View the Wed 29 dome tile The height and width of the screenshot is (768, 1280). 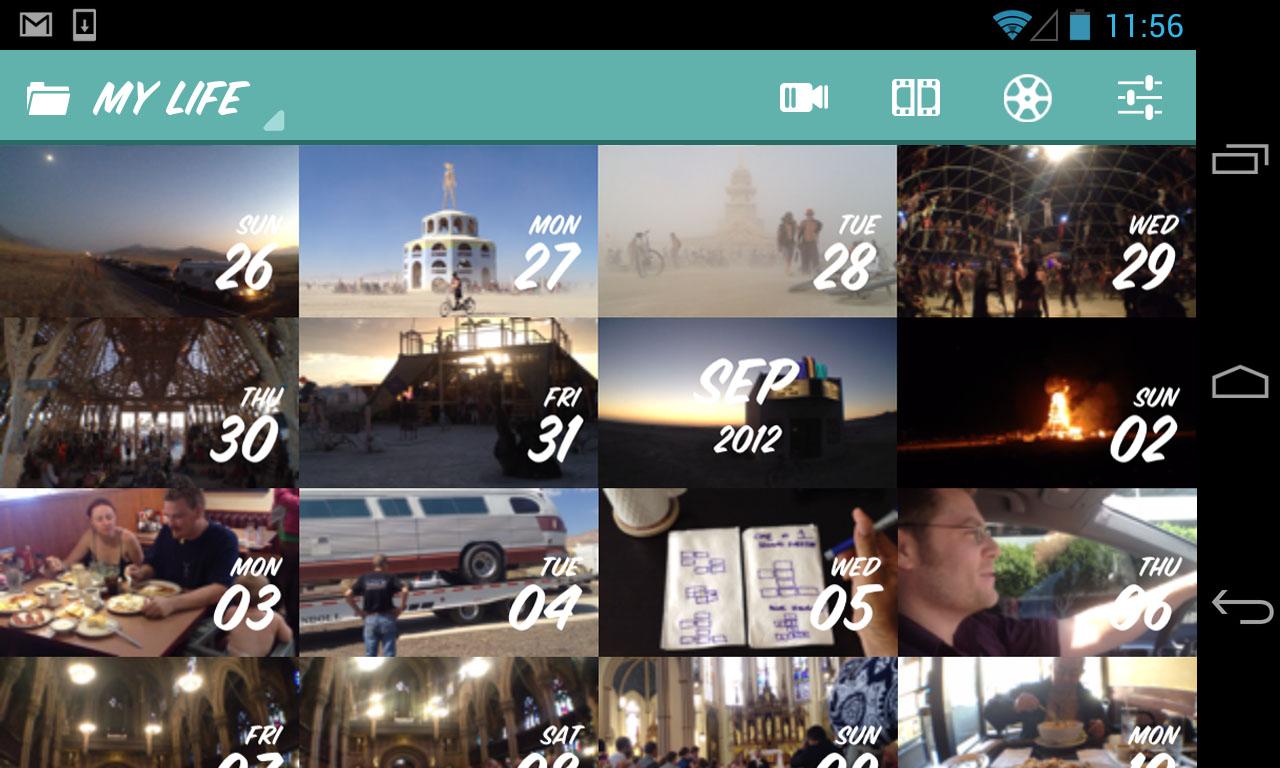coord(1046,231)
